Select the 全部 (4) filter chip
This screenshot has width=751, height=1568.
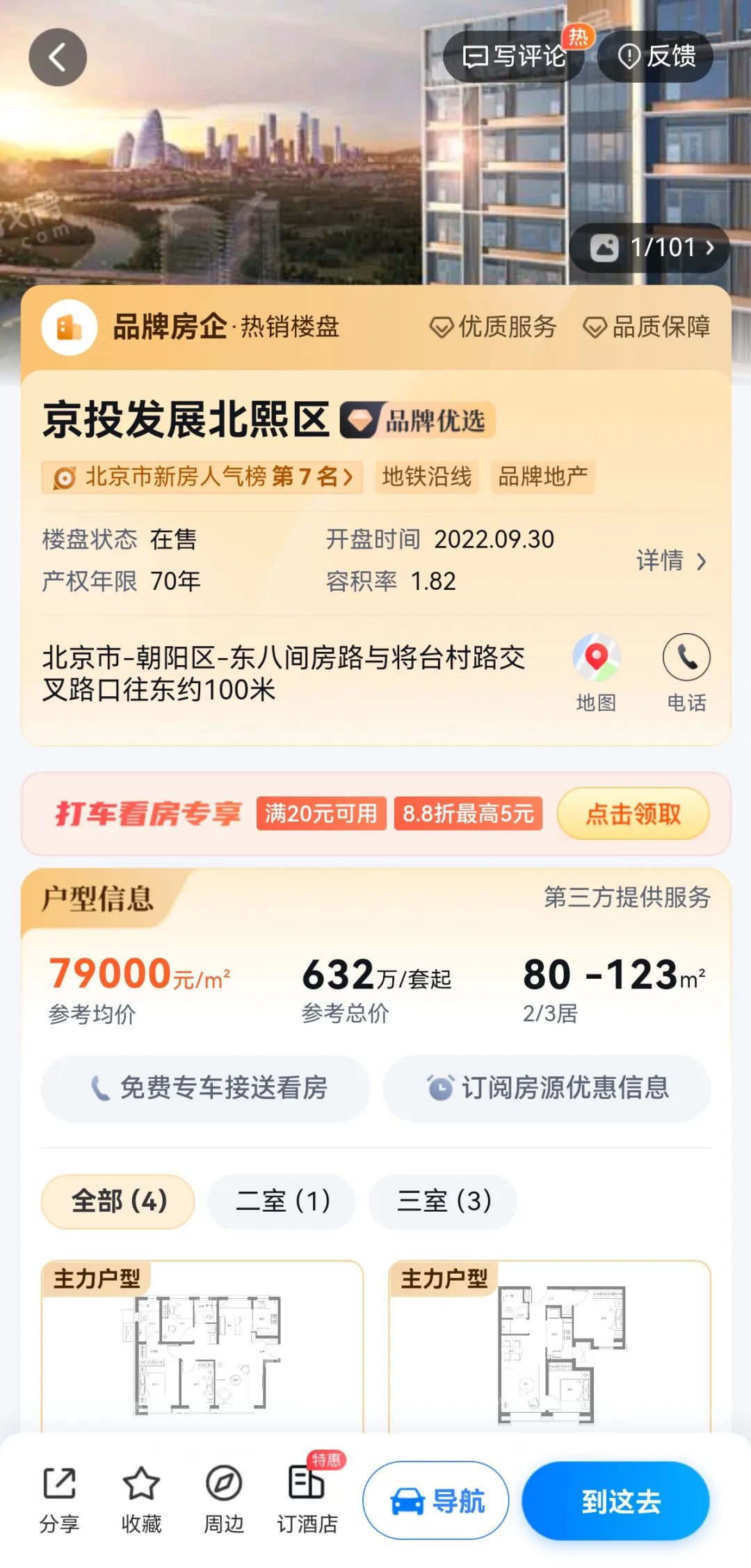118,1201
